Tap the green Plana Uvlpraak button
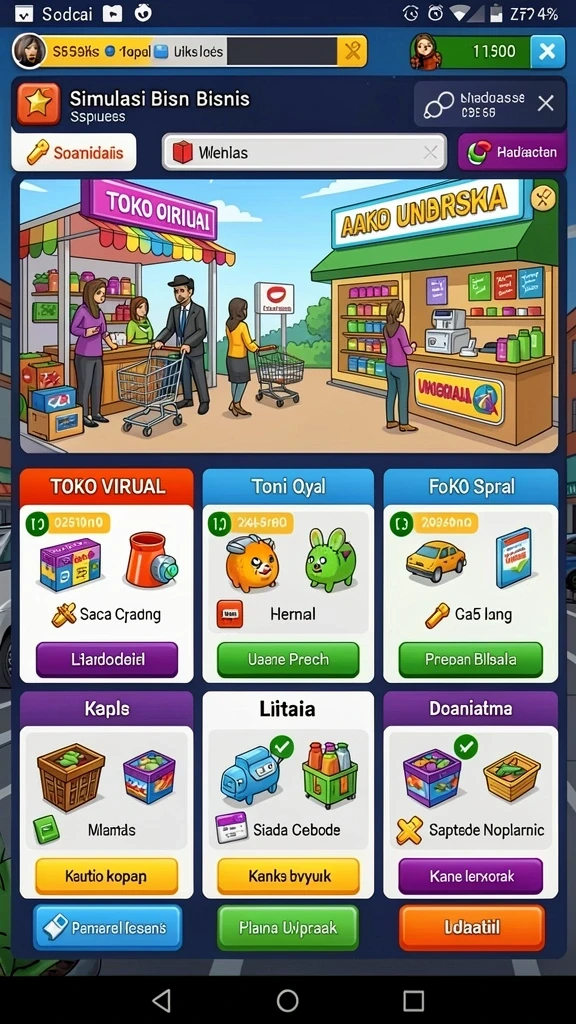The image size is (576, 1024). tap(288, 927)
